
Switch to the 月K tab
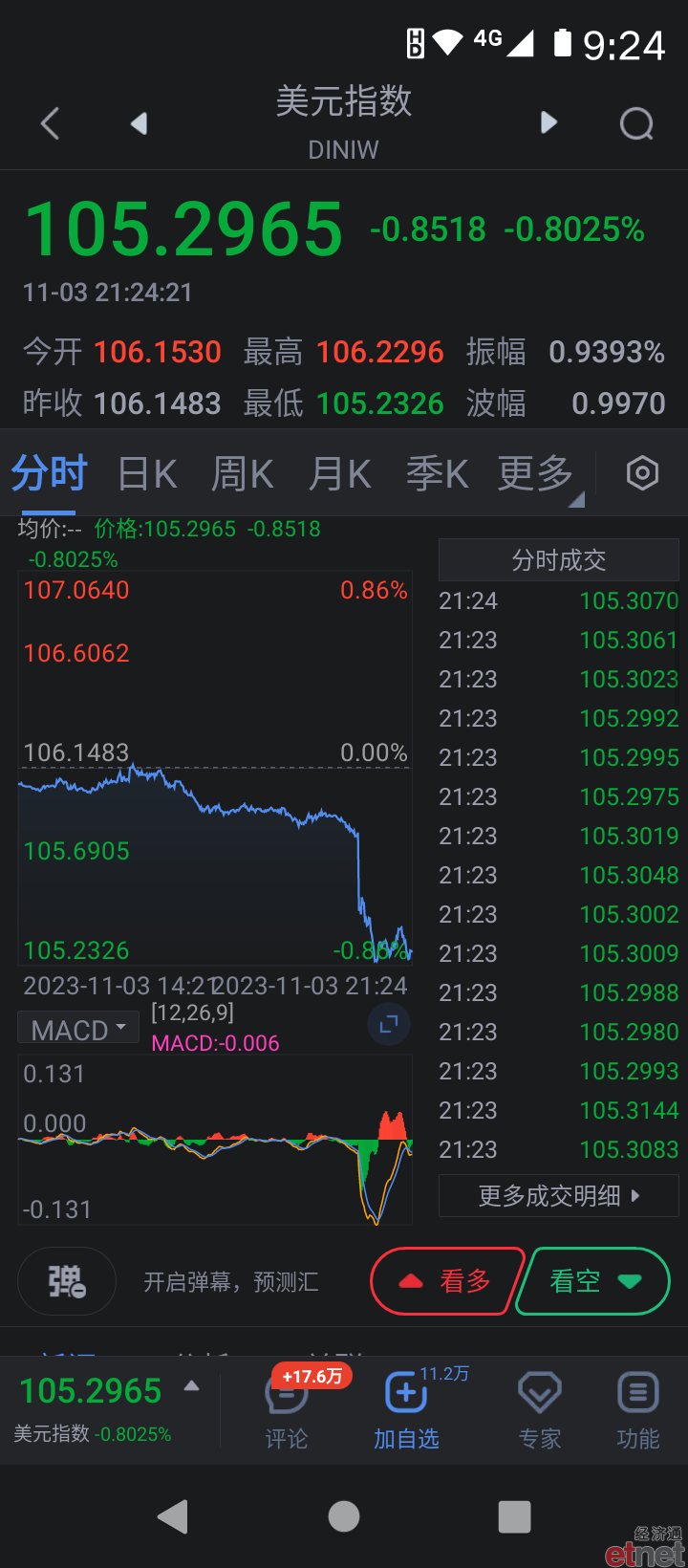click(340, 473)
